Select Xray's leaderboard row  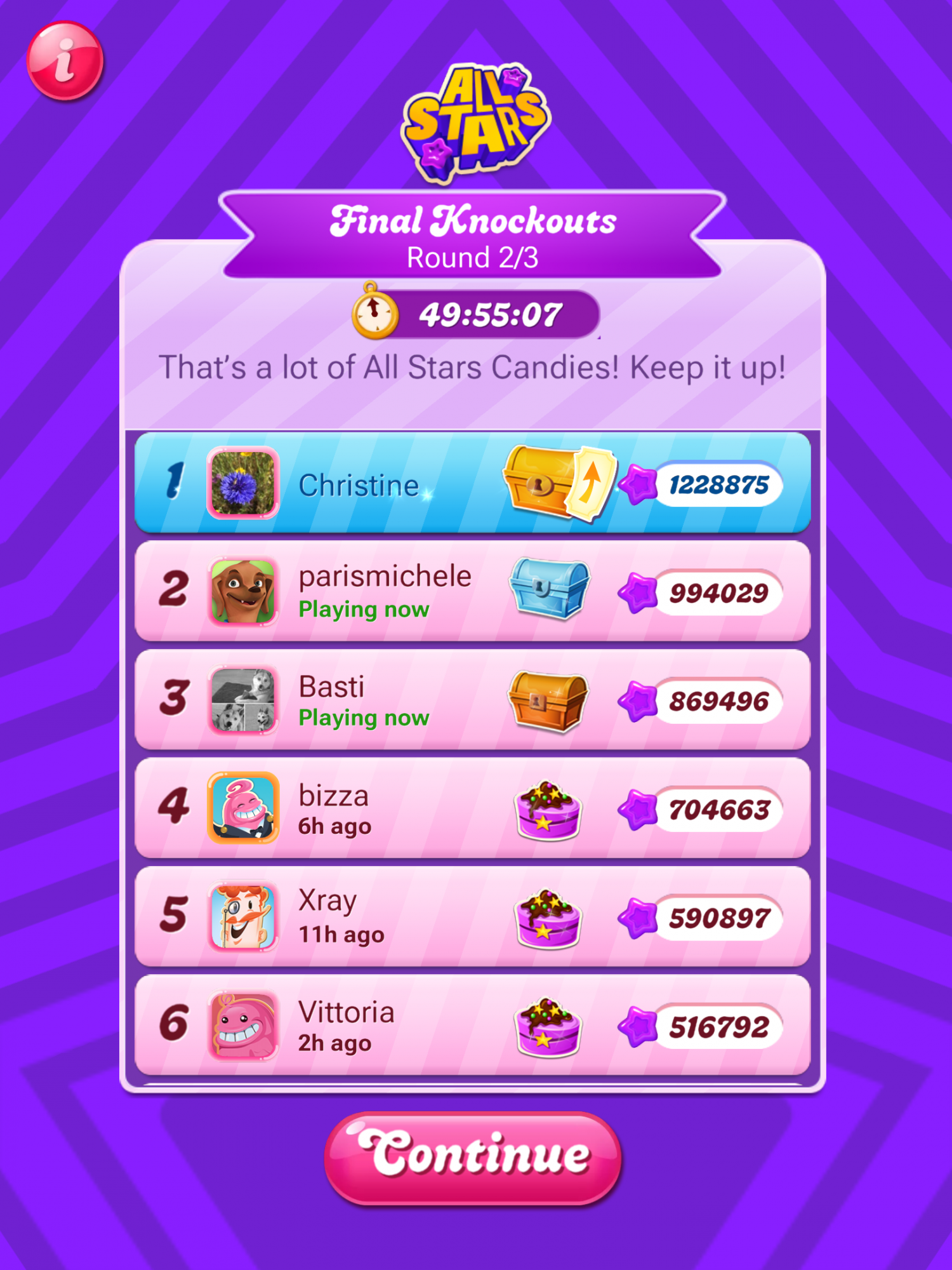[472, 917]
